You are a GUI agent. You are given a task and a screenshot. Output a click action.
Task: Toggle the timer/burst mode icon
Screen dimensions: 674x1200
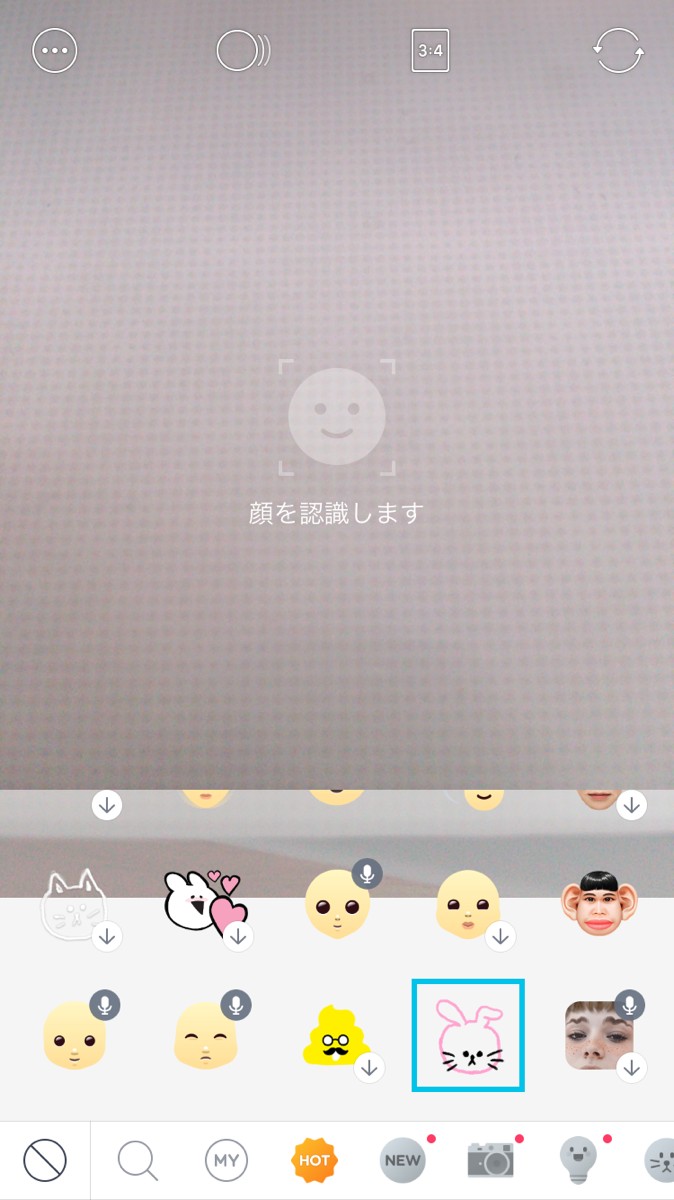[243, 51]
